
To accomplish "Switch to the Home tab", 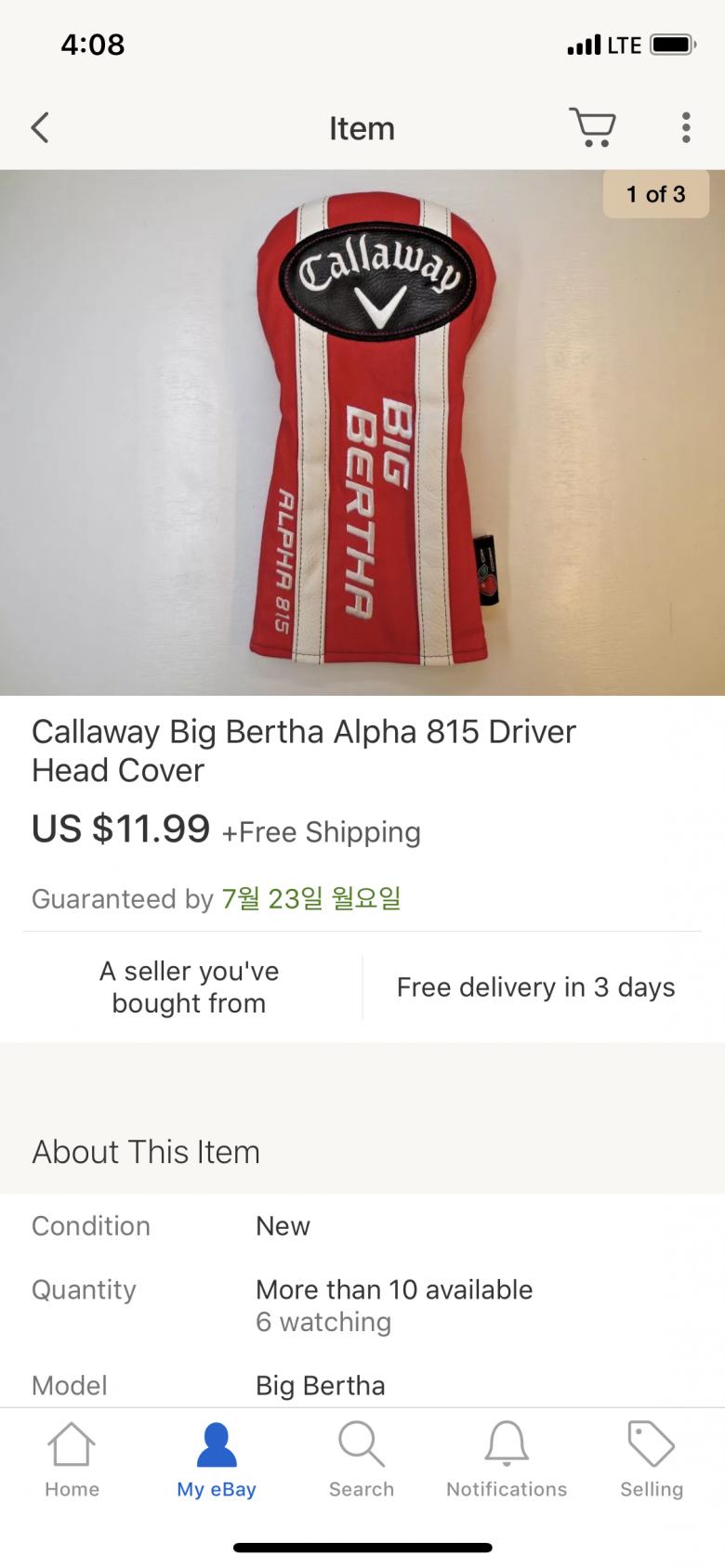I will pyautogui.click(x=72, y=1460).
